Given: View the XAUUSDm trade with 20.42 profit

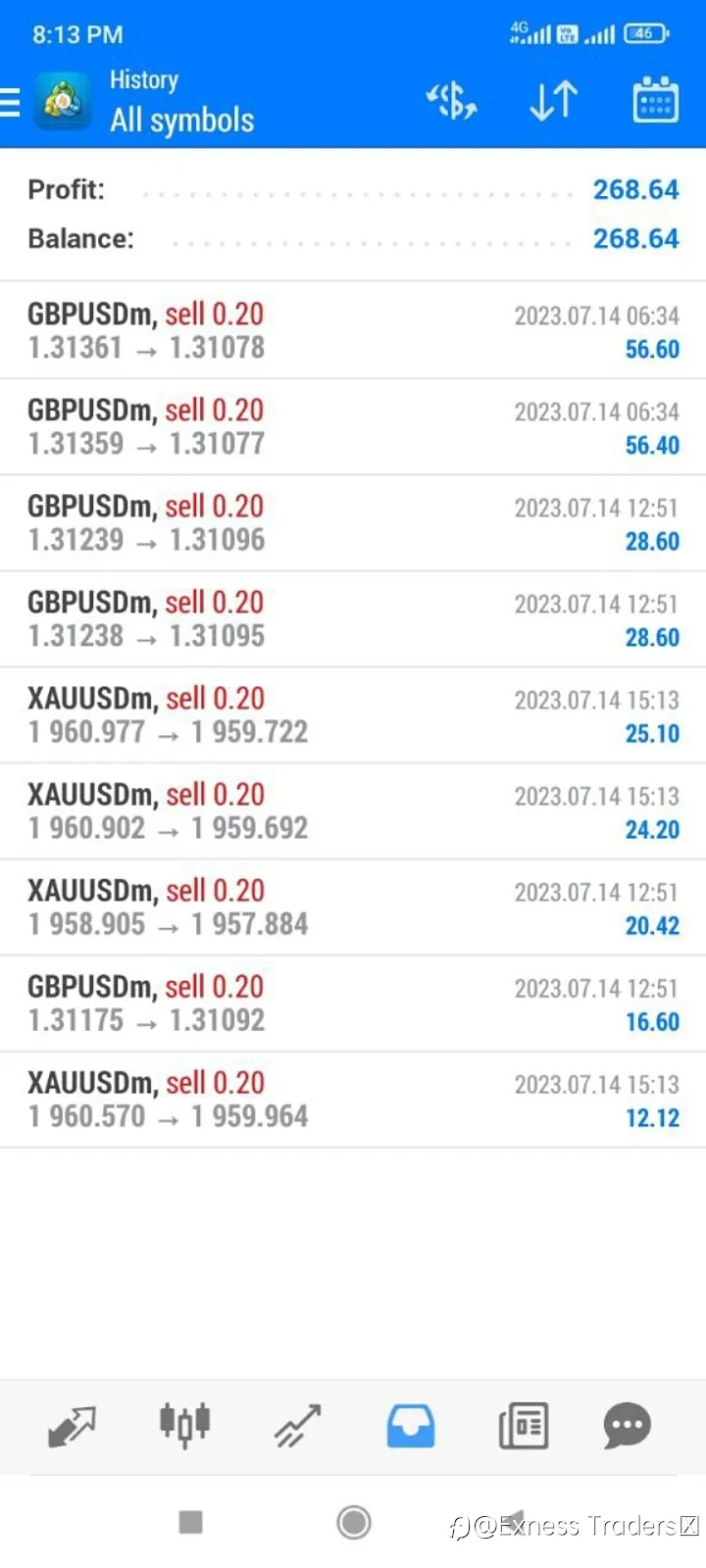Looking at the screenshot, I should tap(353, 906).
